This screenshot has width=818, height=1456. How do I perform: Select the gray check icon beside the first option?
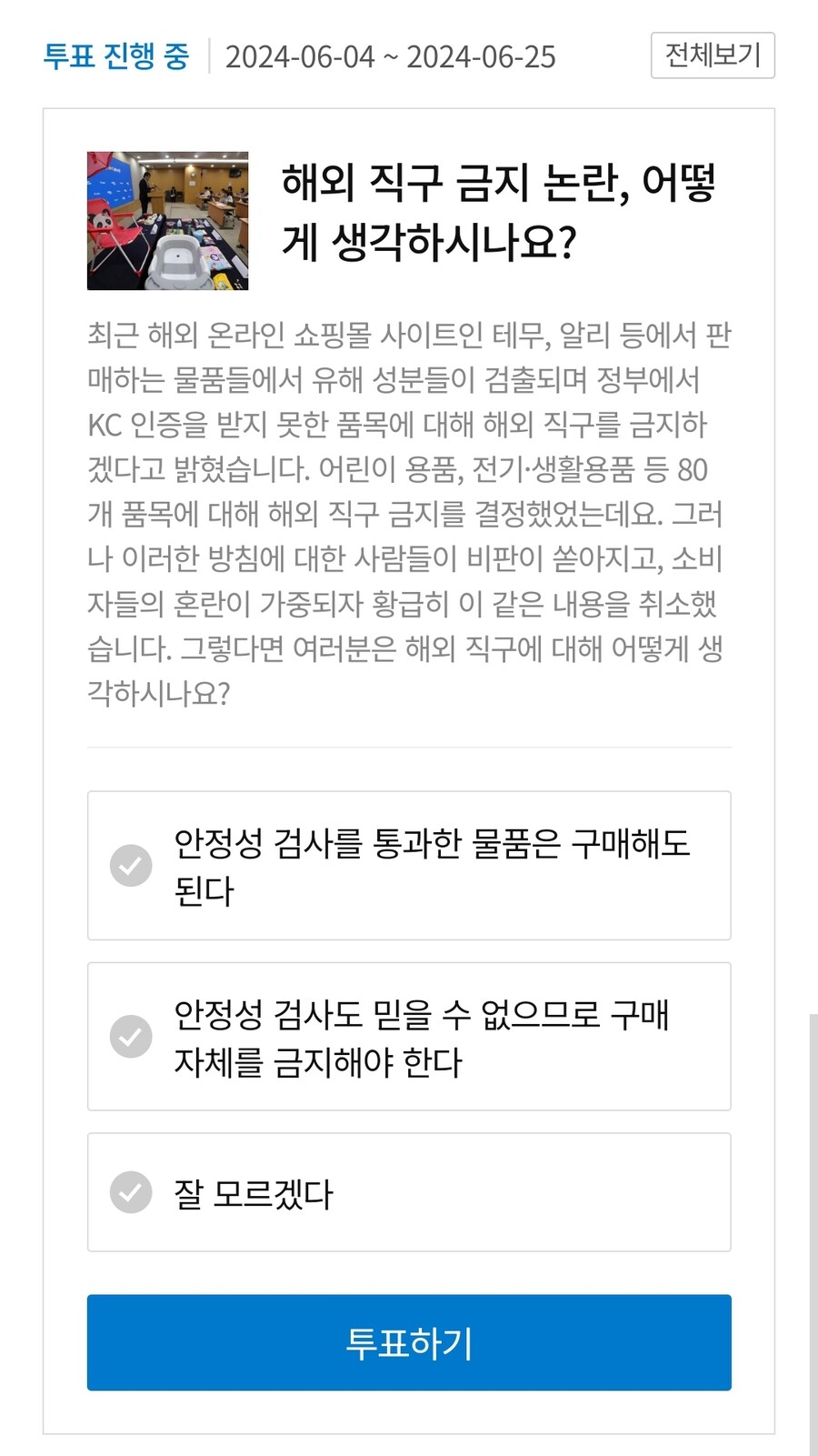tap(131, 865)
